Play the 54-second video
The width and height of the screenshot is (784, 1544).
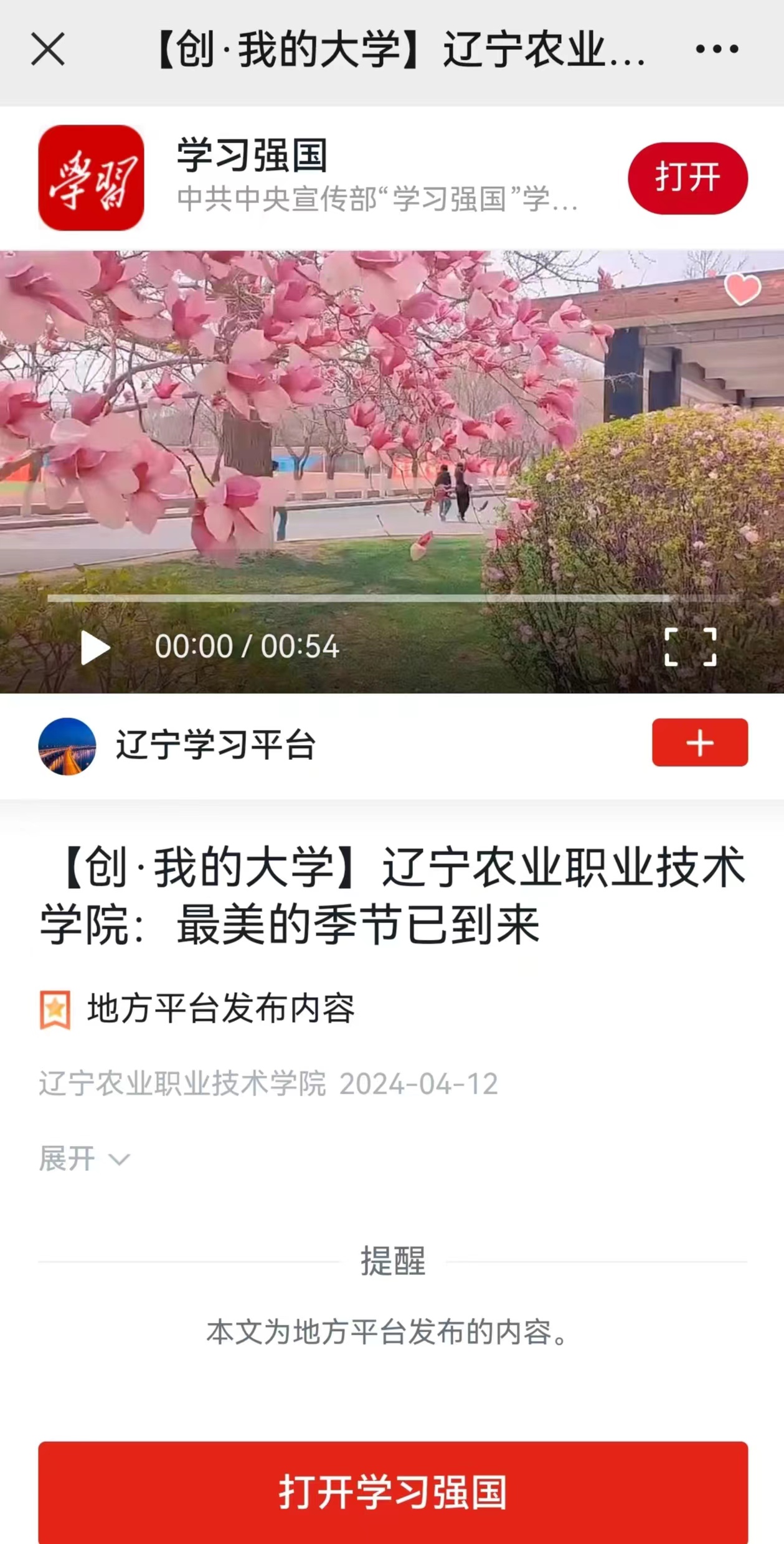[x=95, y=648]
